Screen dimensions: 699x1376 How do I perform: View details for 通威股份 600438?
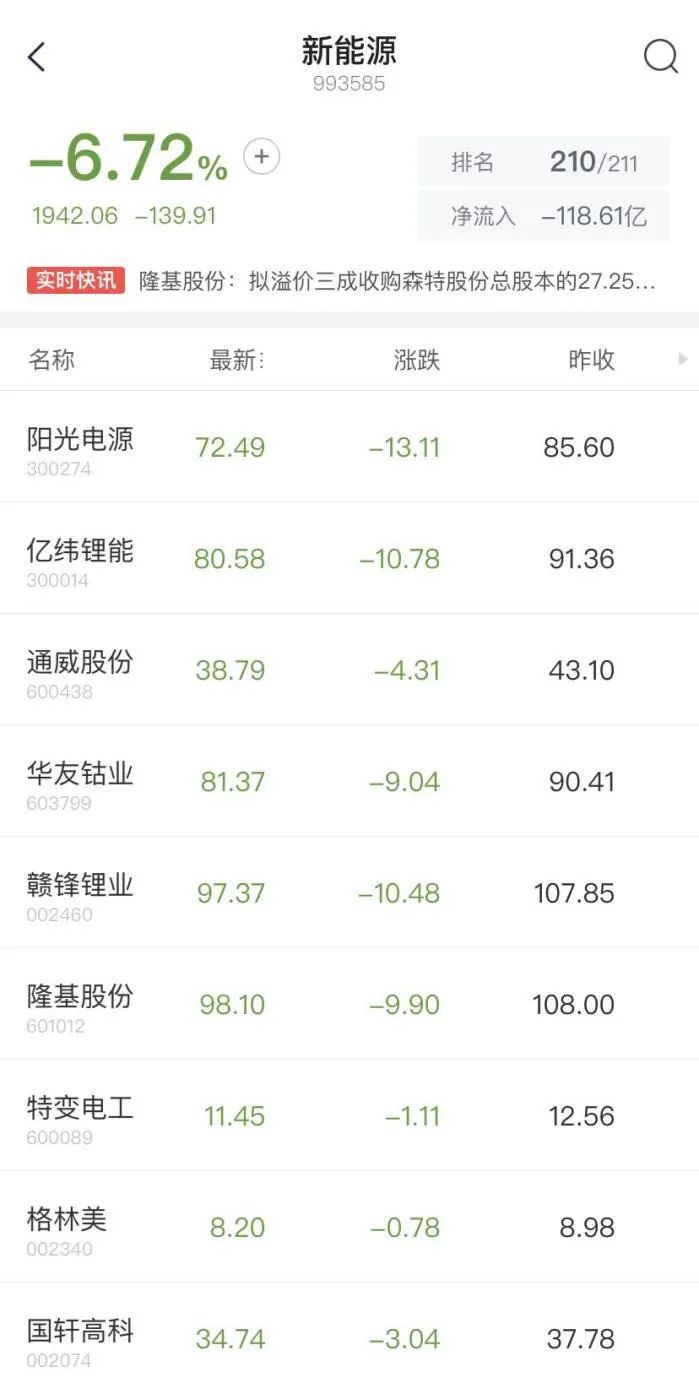[x=349, y=670]
